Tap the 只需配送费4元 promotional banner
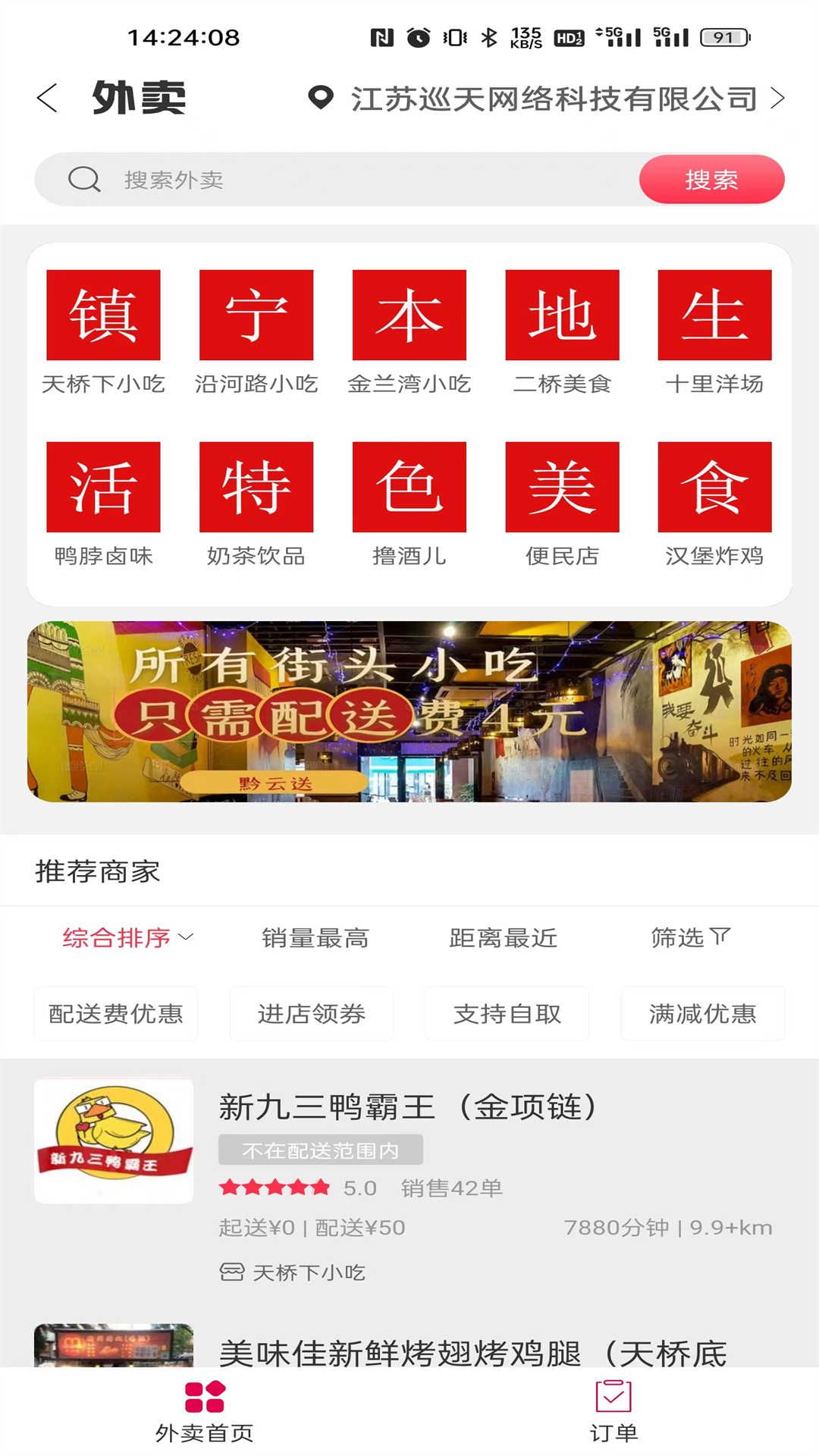819x1456 pixels. click(x=409, y=717)
